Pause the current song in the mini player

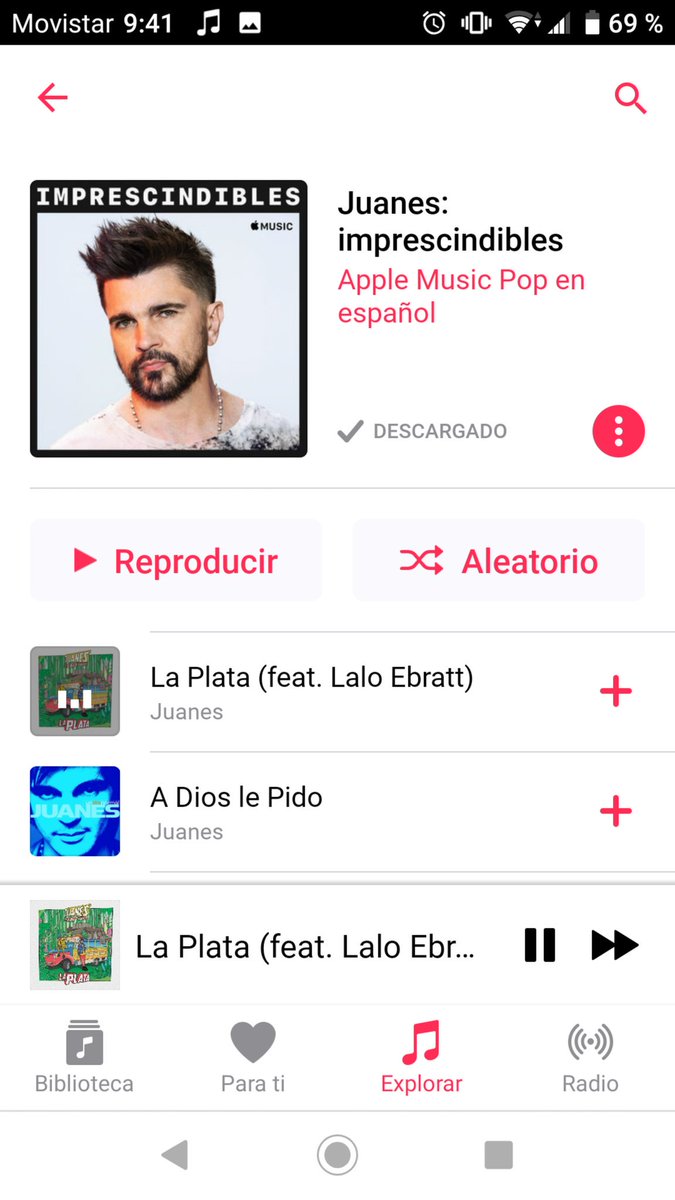coord(539,945)
